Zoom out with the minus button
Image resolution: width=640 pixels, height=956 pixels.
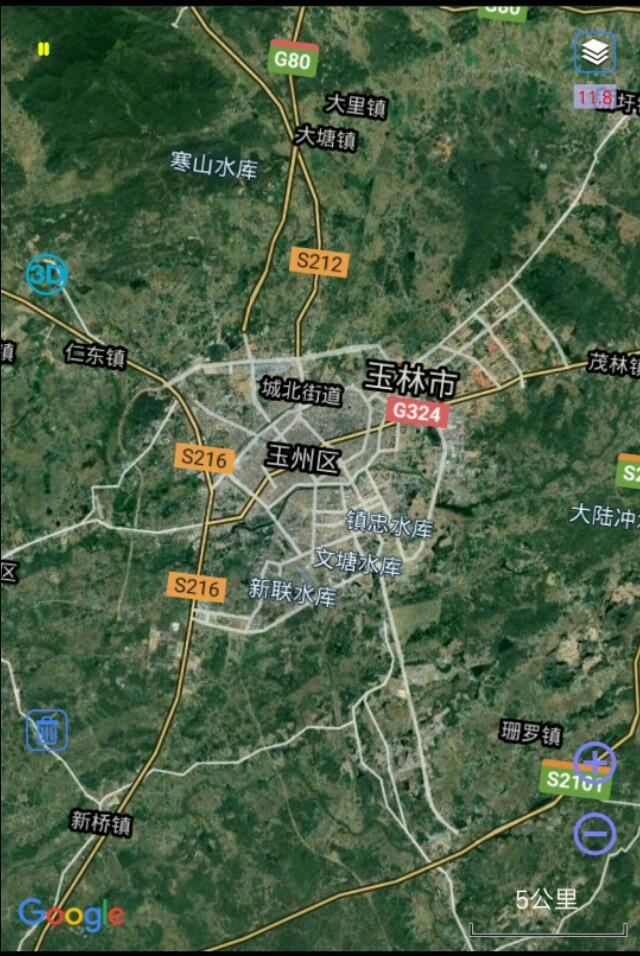(x=595, y=833)
